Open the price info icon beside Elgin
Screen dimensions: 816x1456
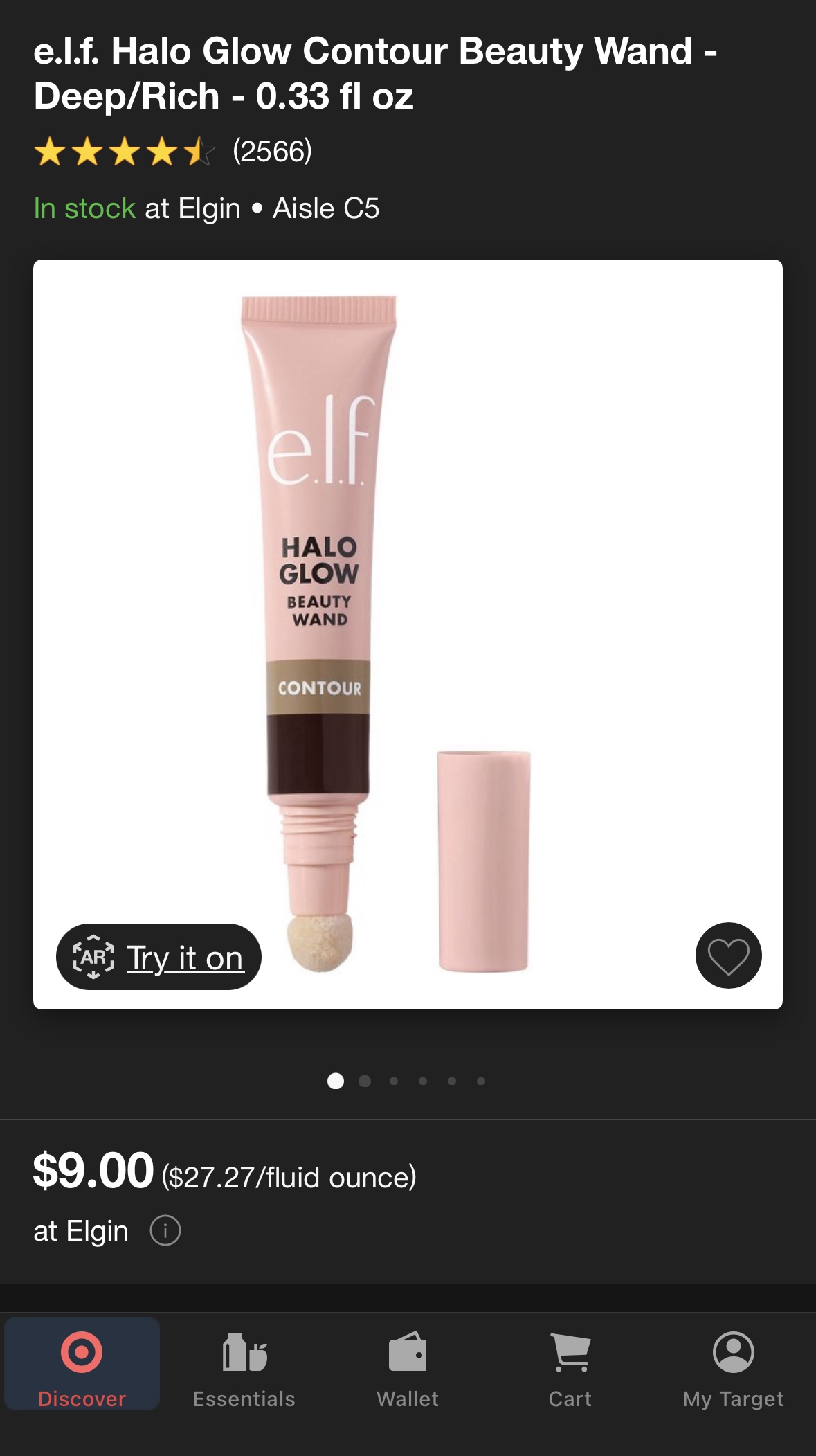pos(165,1230)
